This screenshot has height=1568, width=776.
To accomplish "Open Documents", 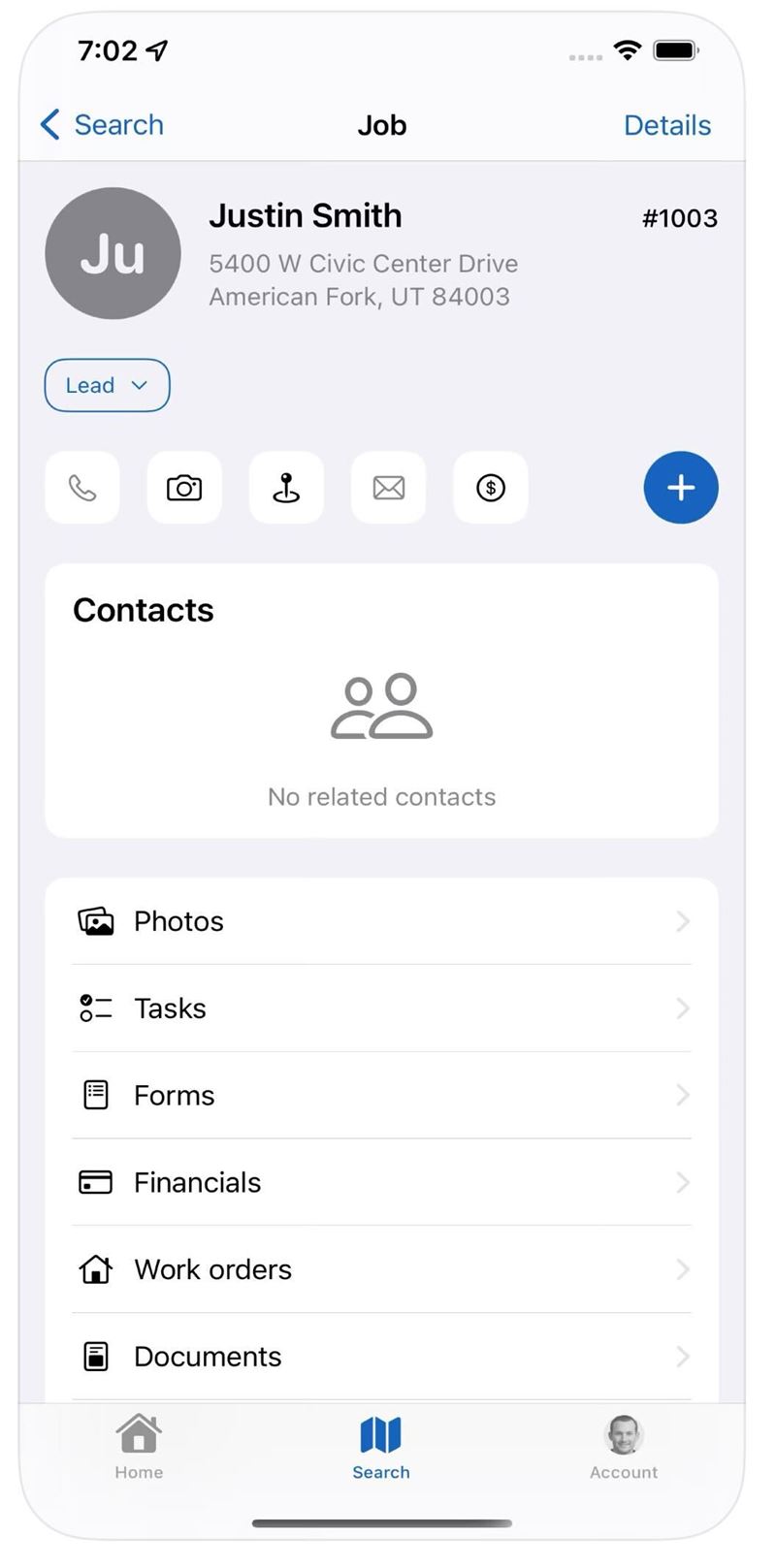I will click(x=382, y=1357).
